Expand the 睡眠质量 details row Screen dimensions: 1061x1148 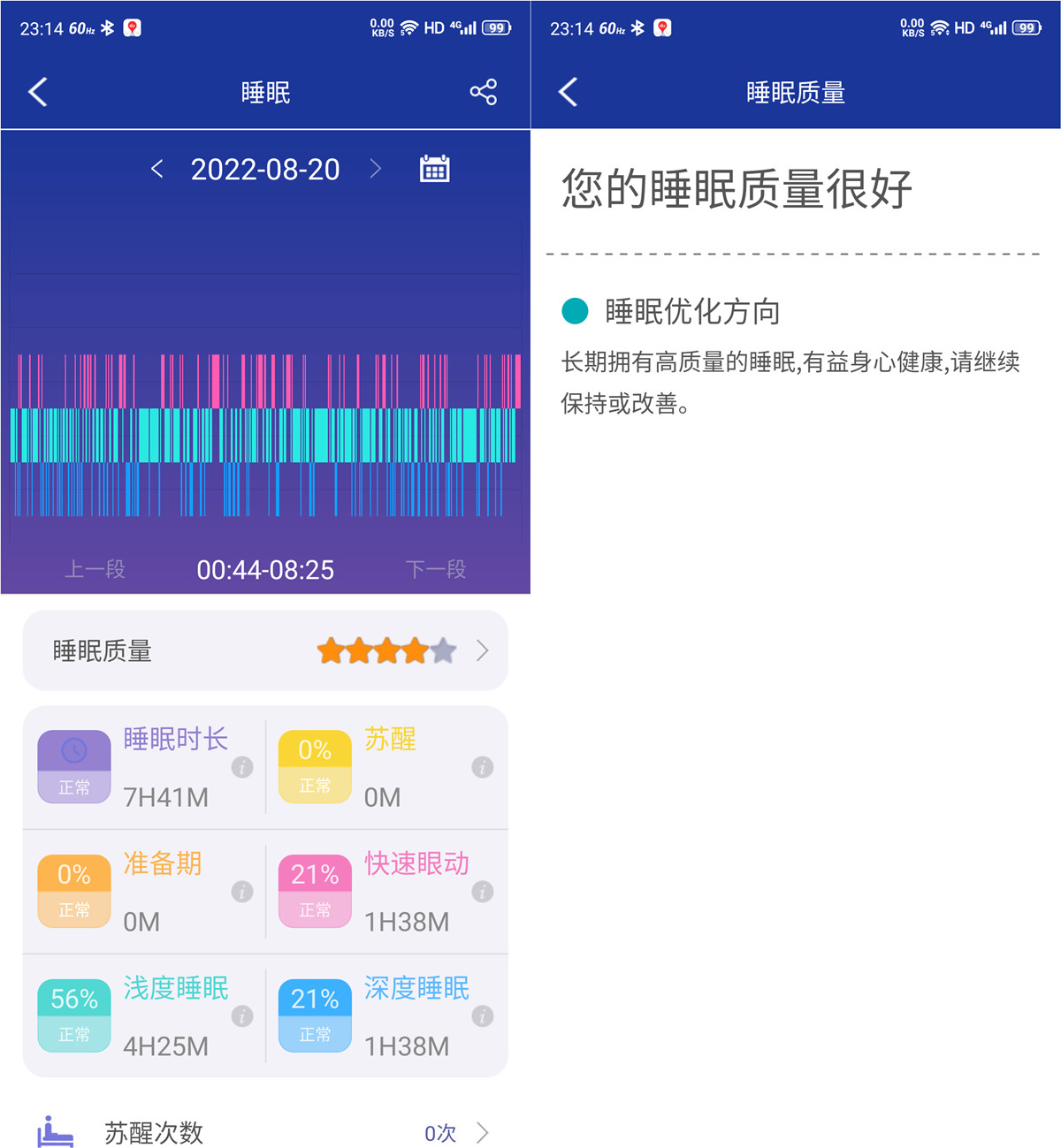click(483, 650)
